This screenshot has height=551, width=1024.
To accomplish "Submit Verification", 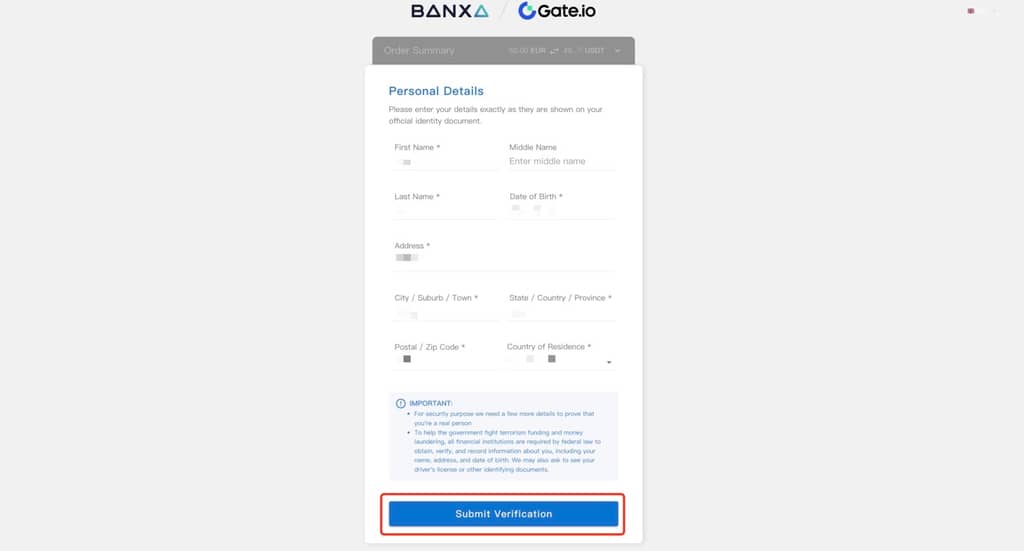I will pyautogui.click(x=503, y=514).
